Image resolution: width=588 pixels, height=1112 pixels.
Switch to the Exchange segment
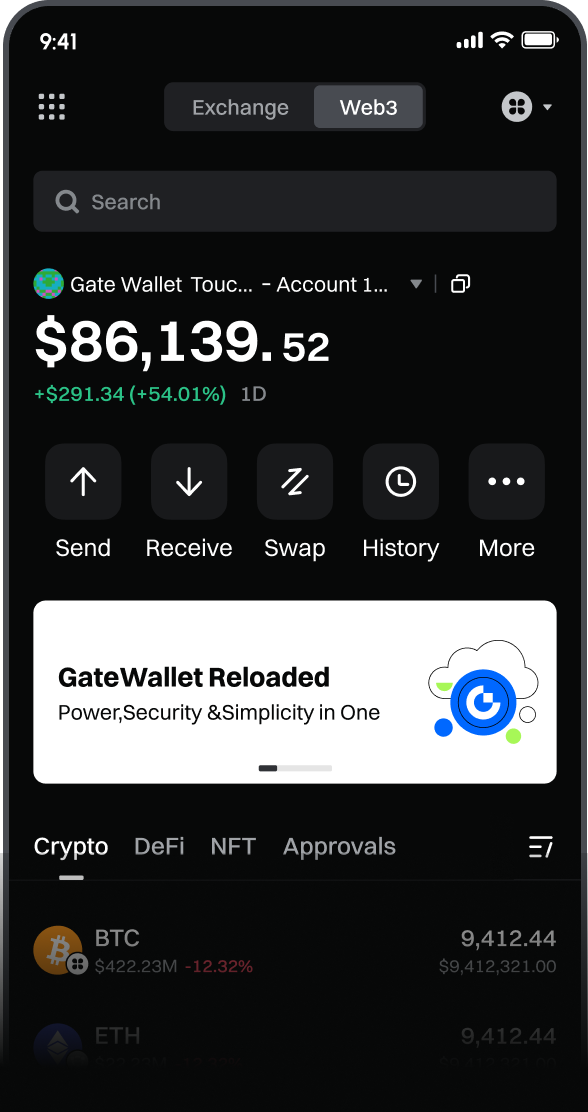coord(240,107)
